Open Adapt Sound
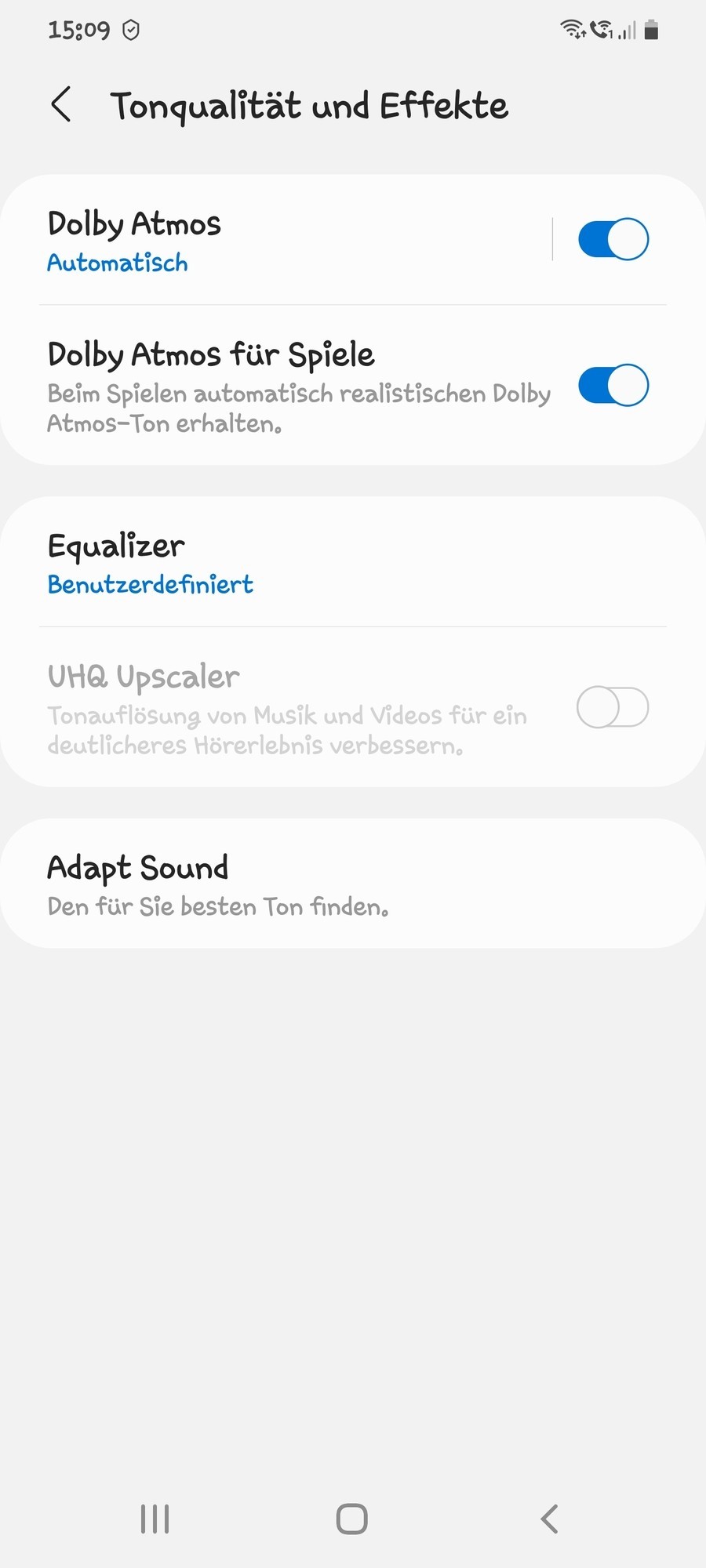This screenshot has width=706, height=1568. pos(314,884)
